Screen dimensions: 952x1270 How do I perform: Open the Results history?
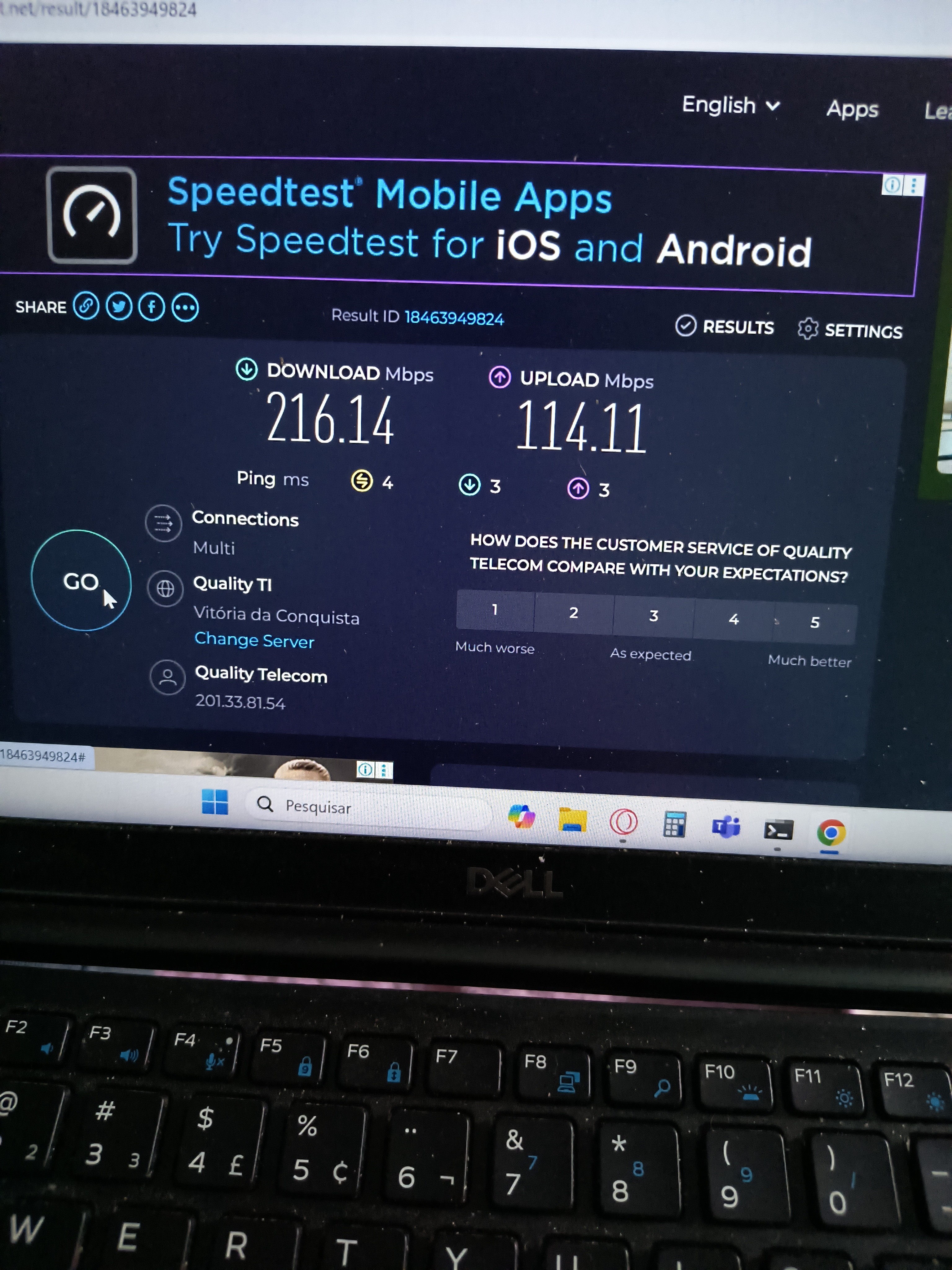[x=725, y=327]
